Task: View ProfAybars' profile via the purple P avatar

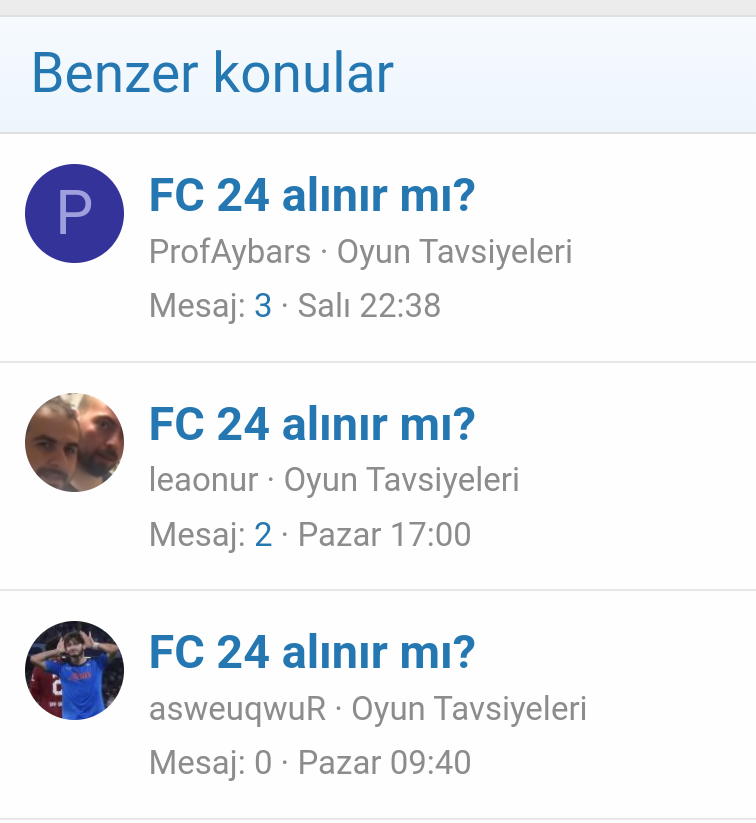Action: (x=74, y=214)
